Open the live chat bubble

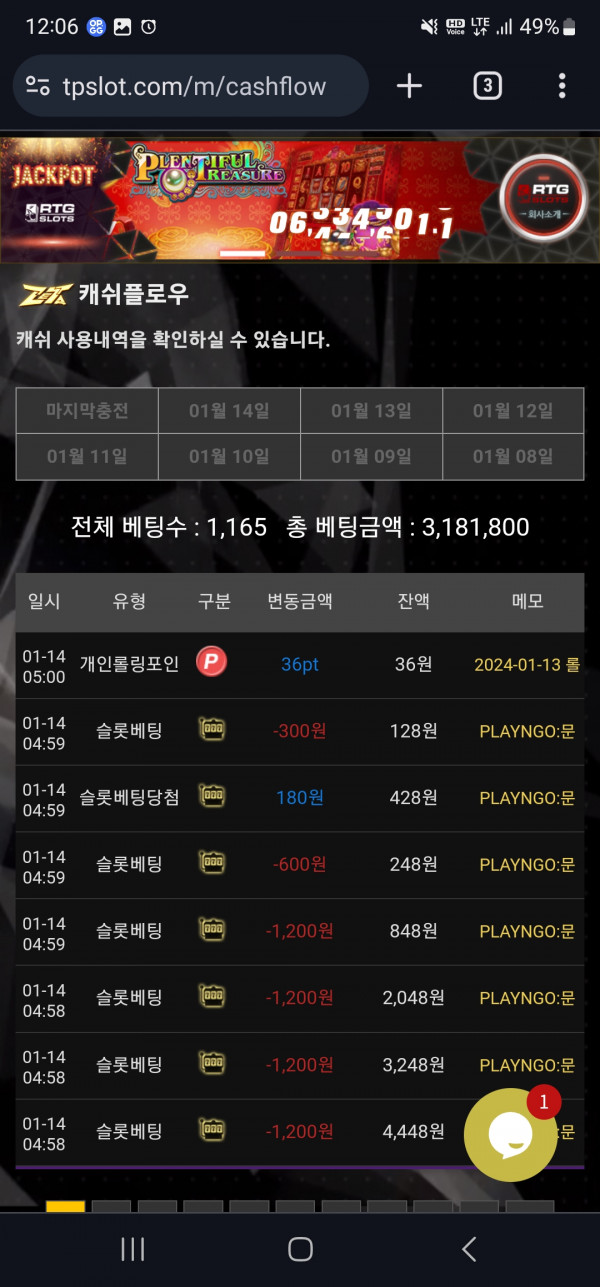pyautogui.click(x=511, y=1135)
